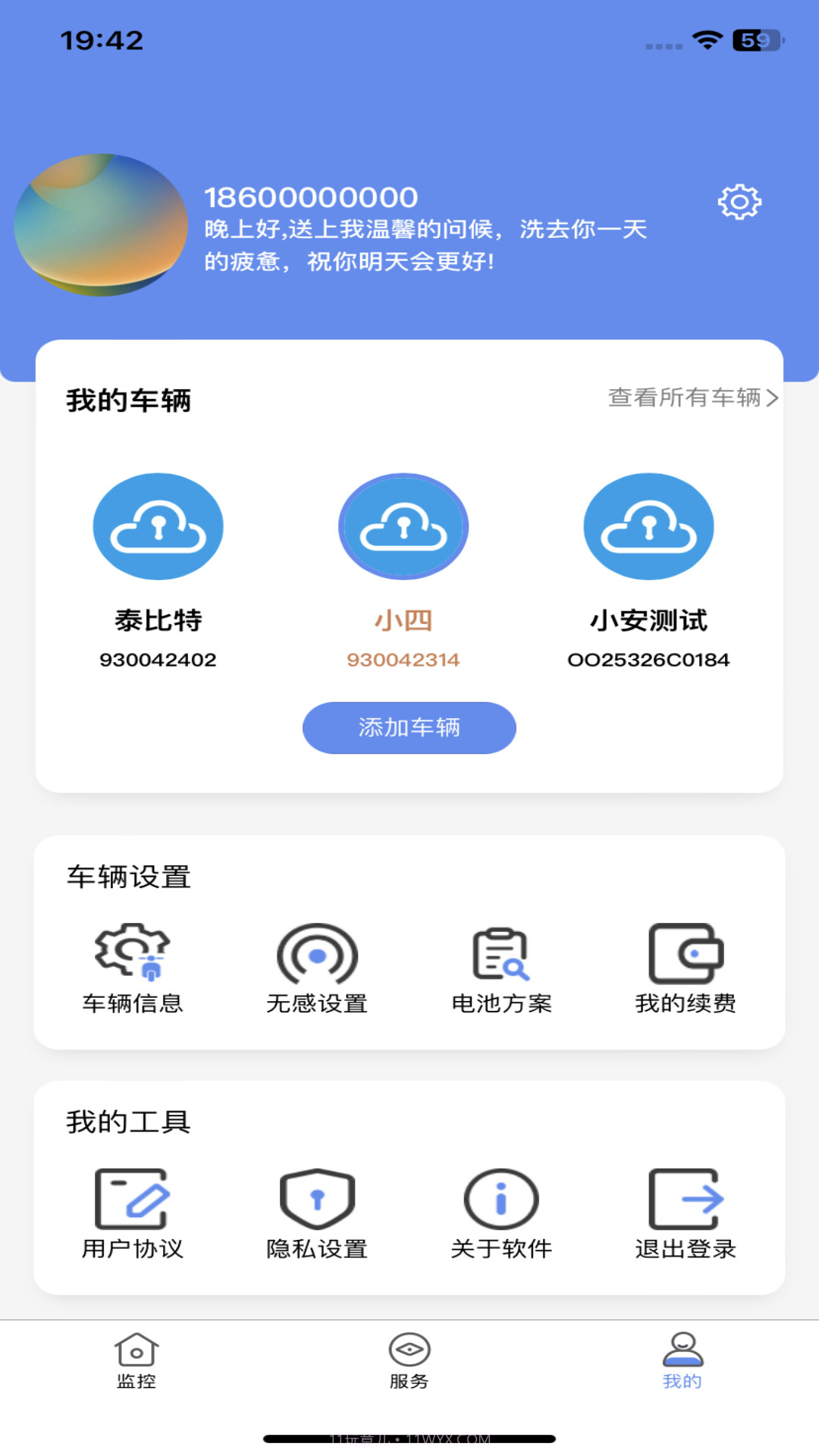Select the 小四 vehicle cloud icon
819x1456 pixels.
pyautogui.click(x=404, y=526)
